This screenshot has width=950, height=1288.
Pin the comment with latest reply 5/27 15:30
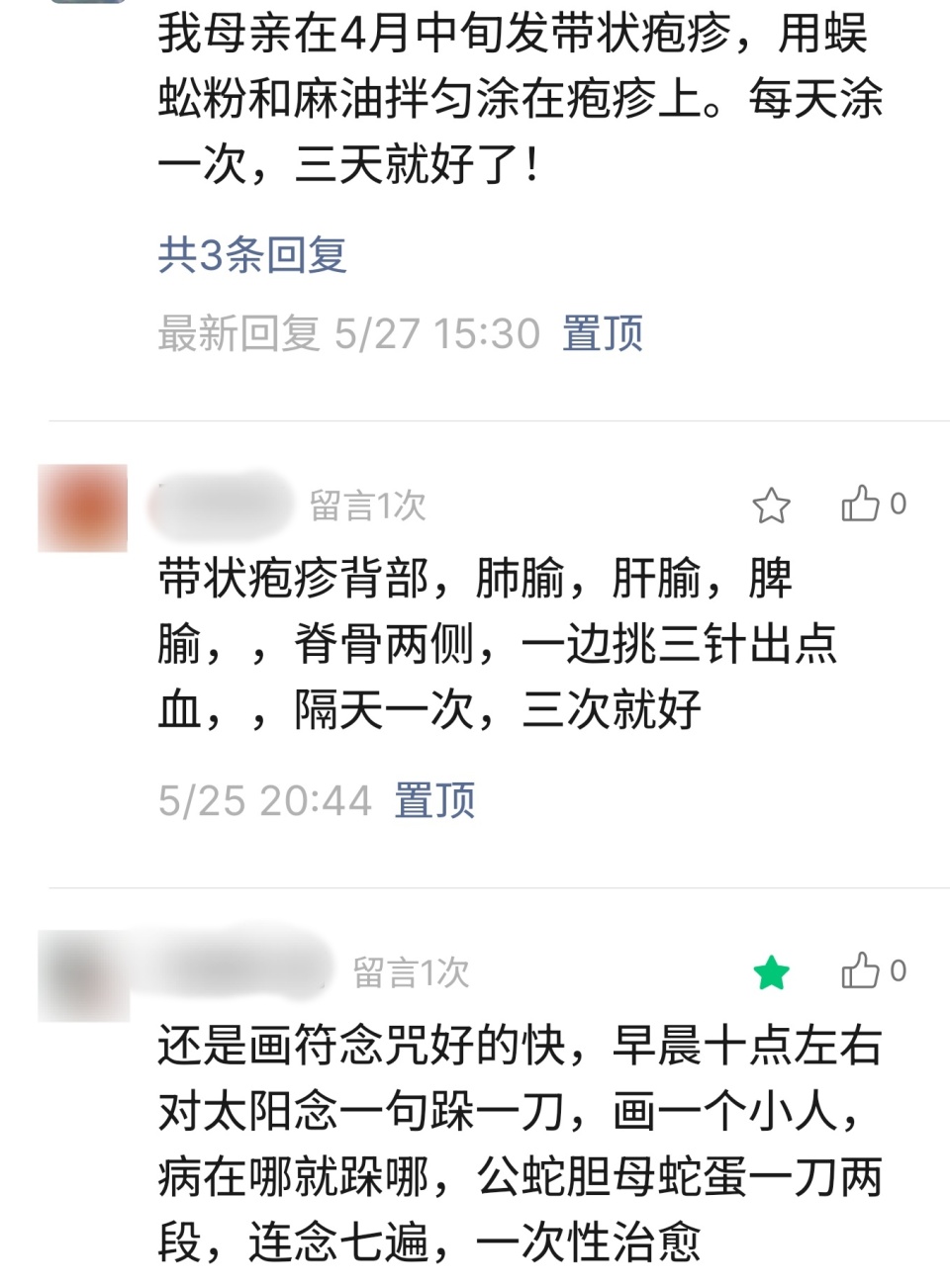point(603,333)
